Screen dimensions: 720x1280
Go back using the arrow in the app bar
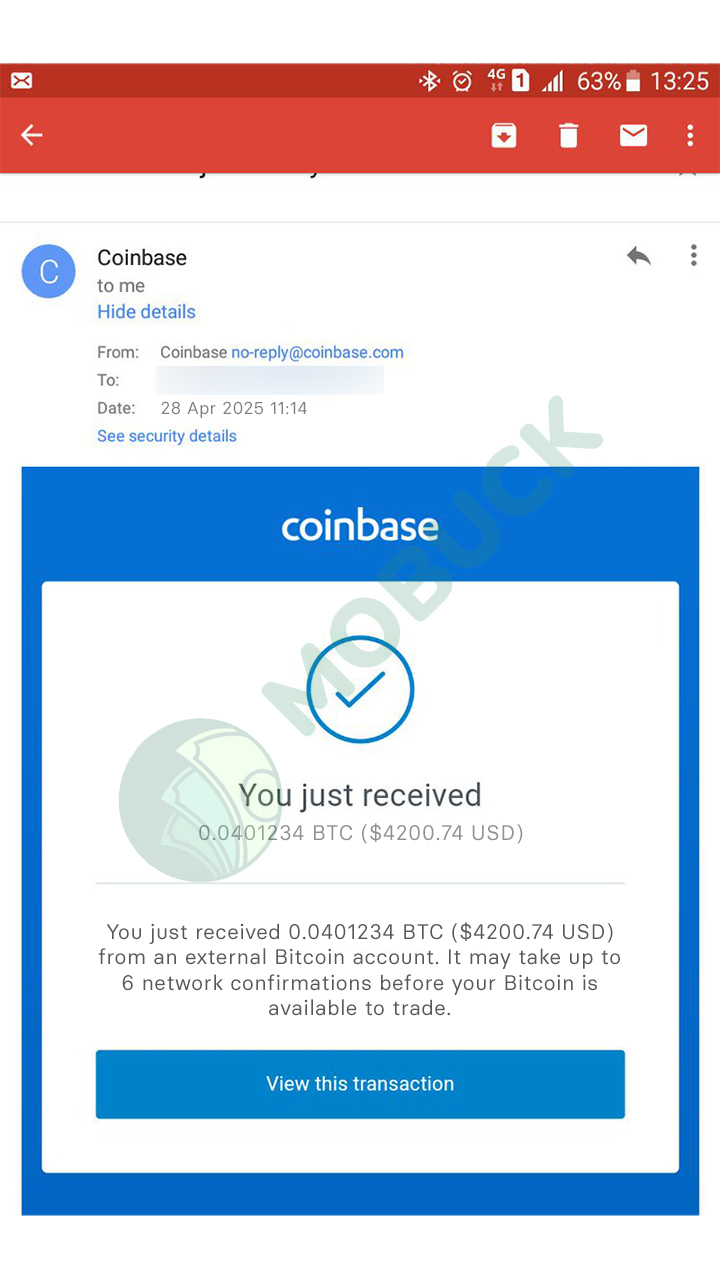[32, 135]
